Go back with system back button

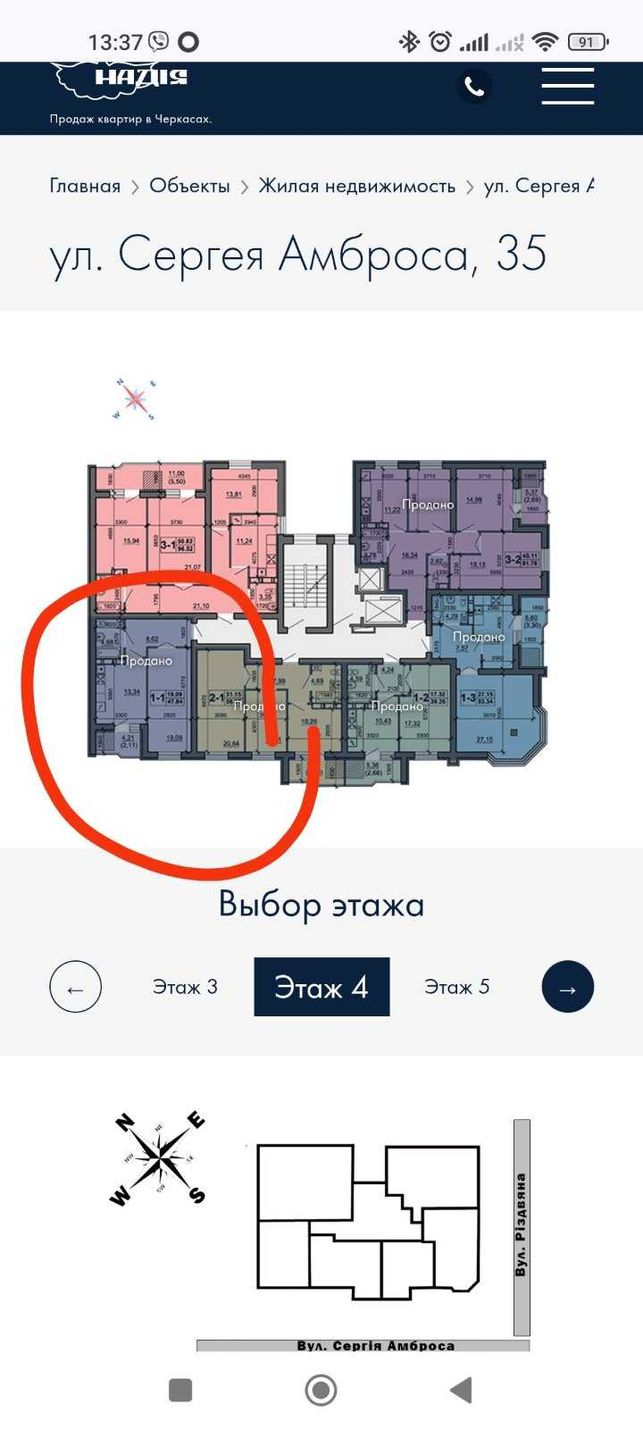pyautogui.click(x=462, y=1390)
